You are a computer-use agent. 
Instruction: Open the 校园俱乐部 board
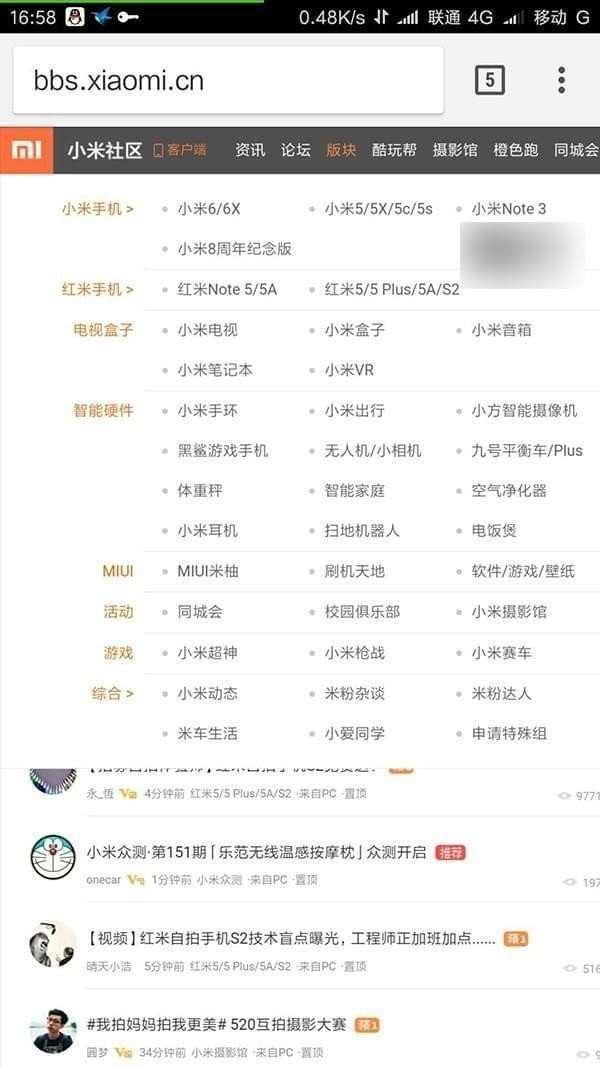tap(362, 612)
